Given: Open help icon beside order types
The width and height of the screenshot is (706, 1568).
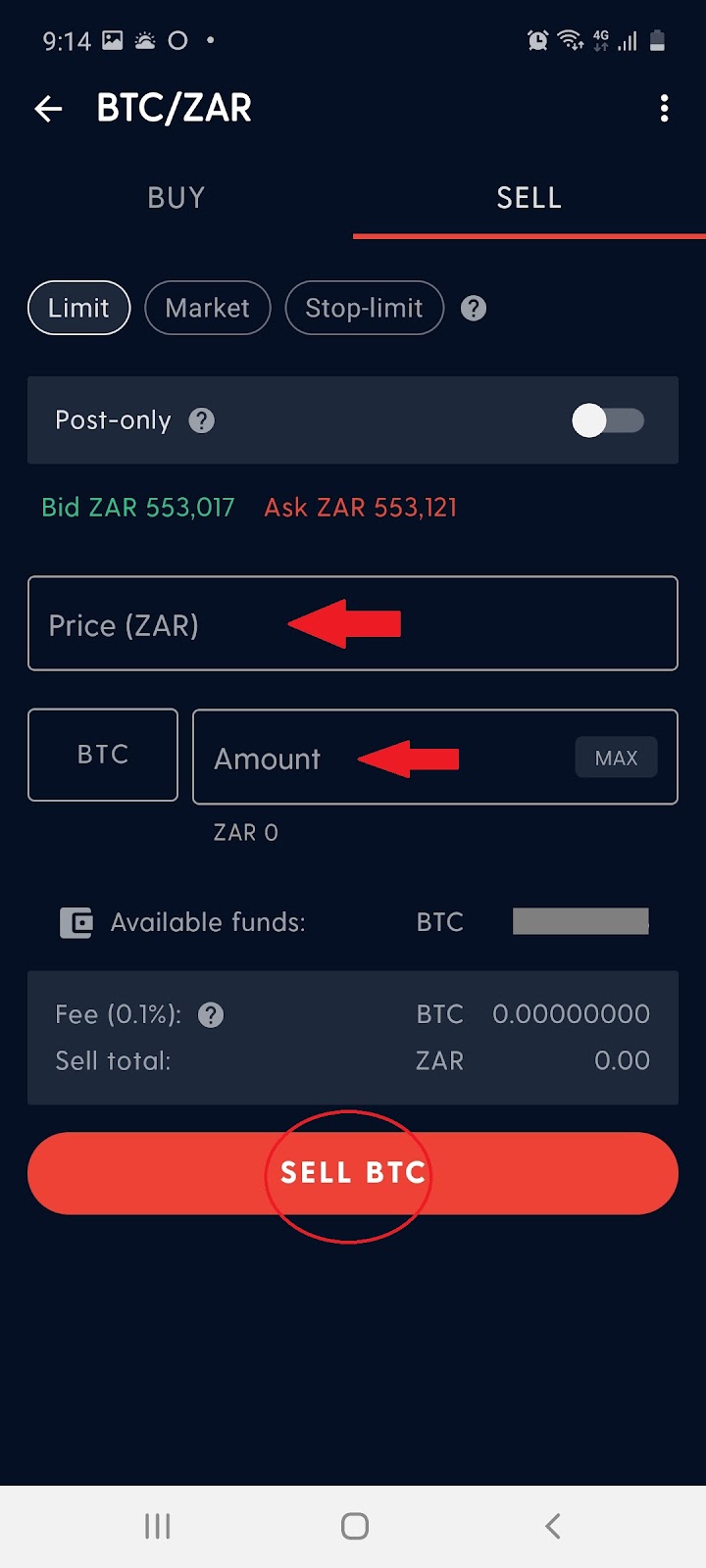Looking at the screenshot, I should tap(474, 309).
